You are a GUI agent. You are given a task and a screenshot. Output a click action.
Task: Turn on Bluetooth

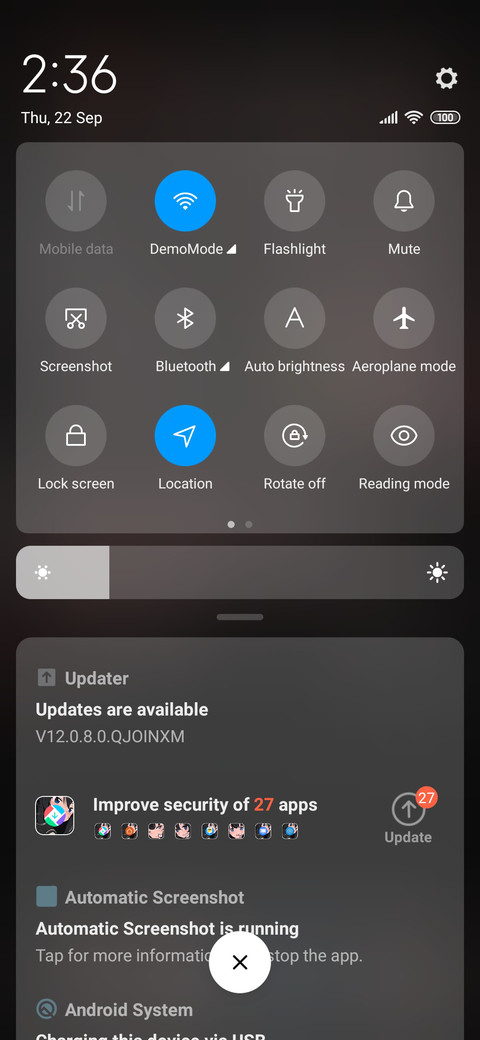tap(185, 318)
